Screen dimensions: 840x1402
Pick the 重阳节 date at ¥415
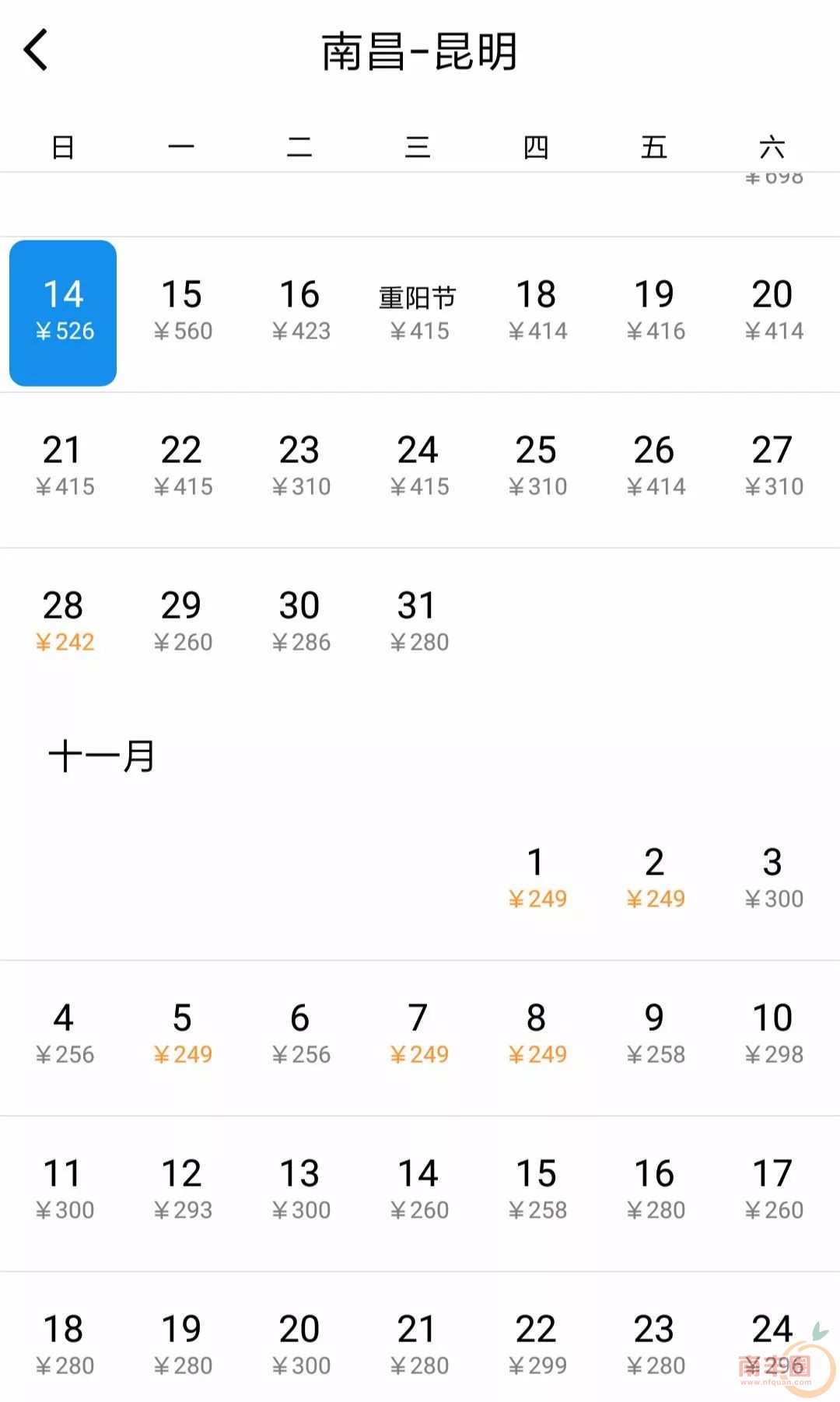pos(418,312)
